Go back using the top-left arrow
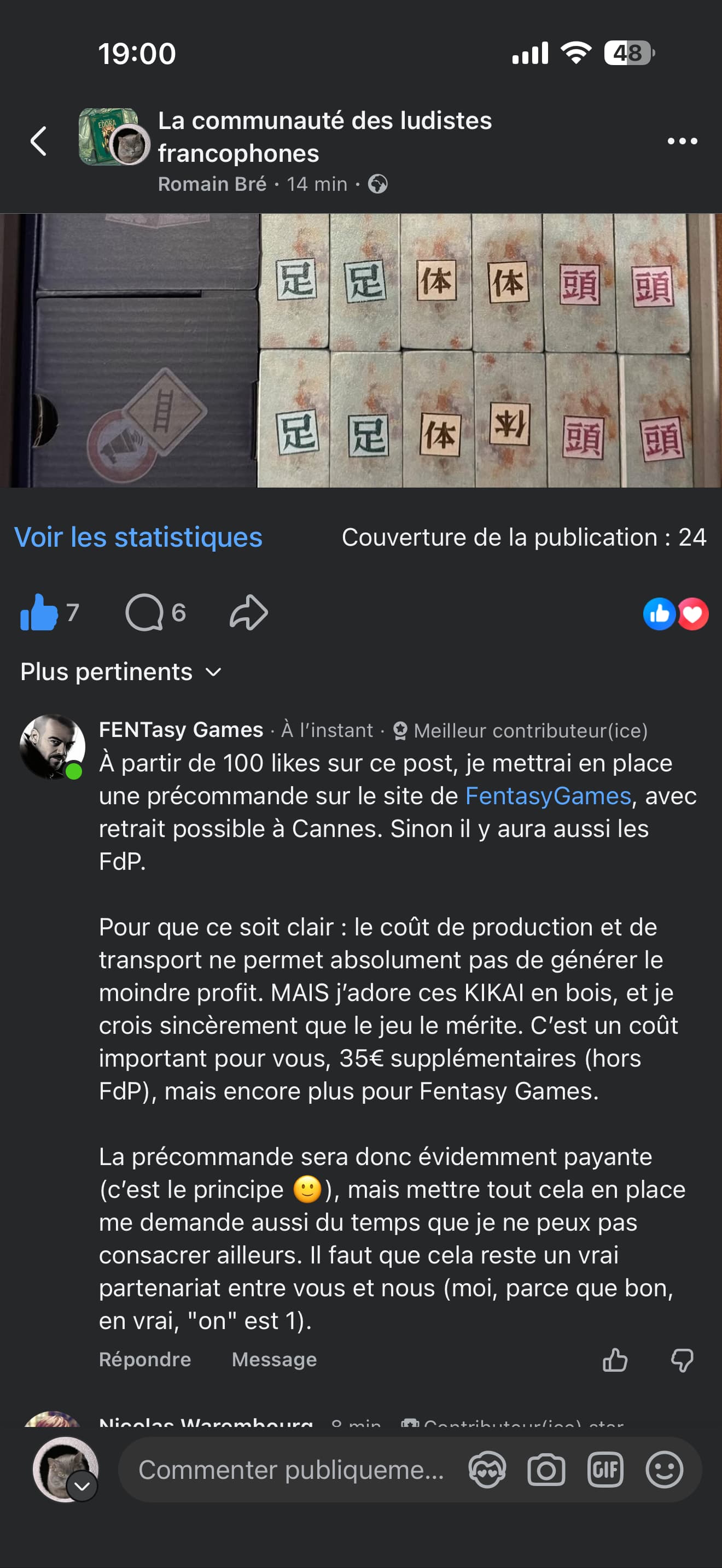This screenshot has height=1568, width=722. [x=38, y=141]
